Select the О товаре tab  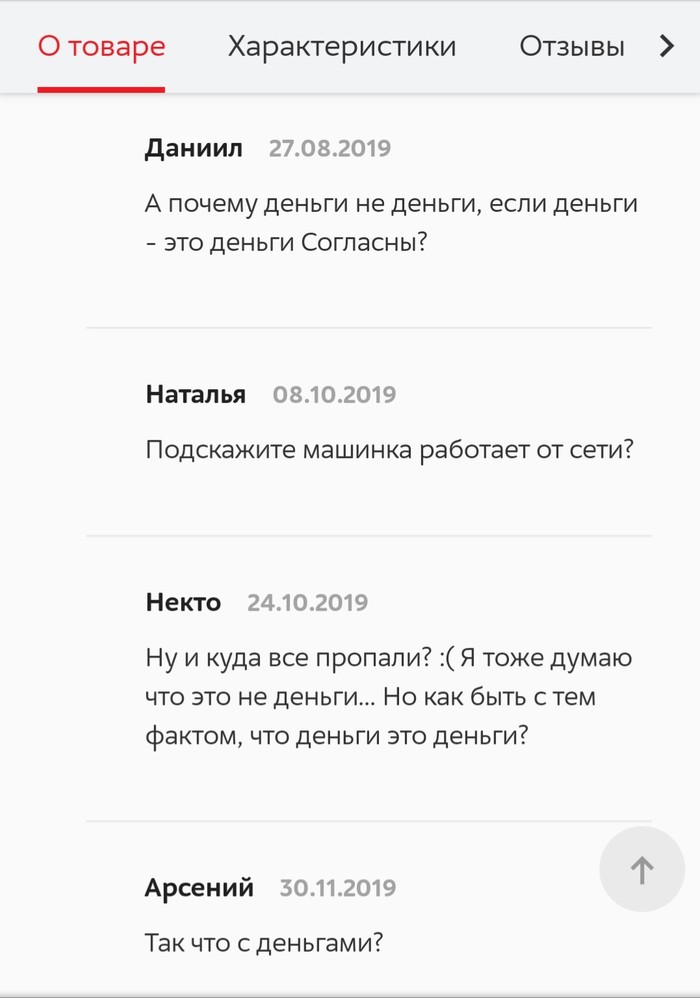click(x=101, y=46)
